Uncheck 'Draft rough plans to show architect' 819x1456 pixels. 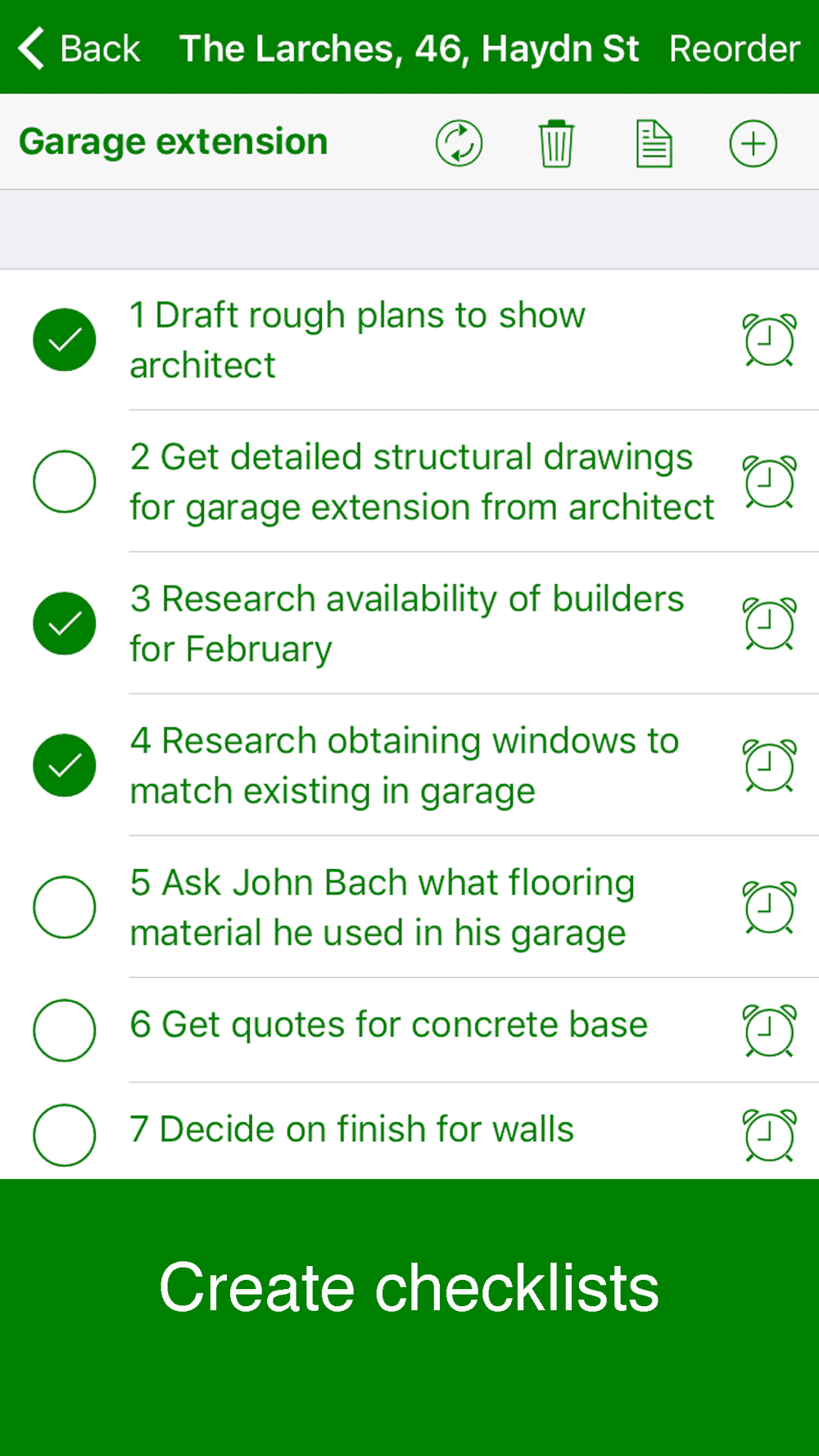tap(65, 340)
